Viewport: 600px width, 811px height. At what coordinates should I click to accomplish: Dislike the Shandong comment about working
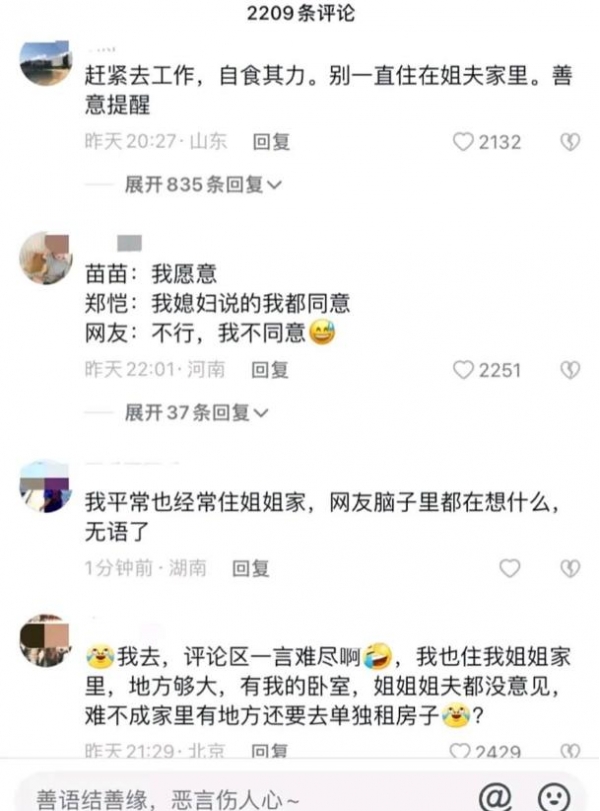(x=570, y=142)
